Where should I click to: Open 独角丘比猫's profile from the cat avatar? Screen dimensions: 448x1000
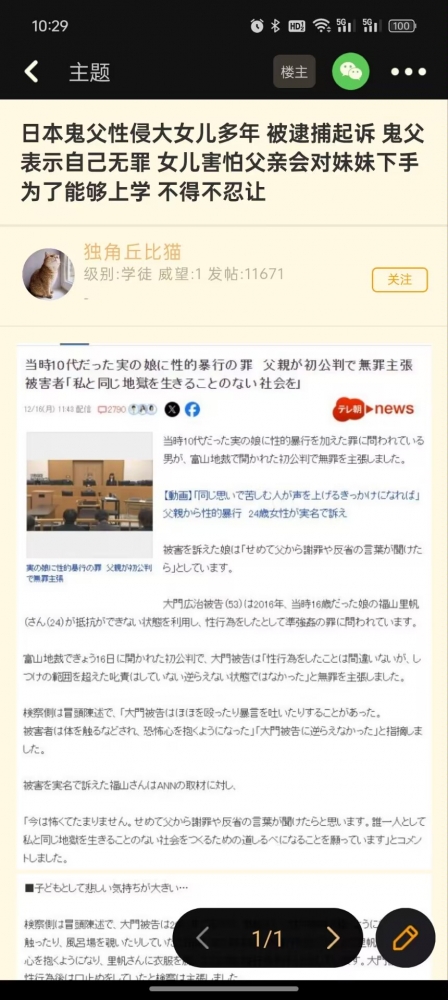click(49, 274)
